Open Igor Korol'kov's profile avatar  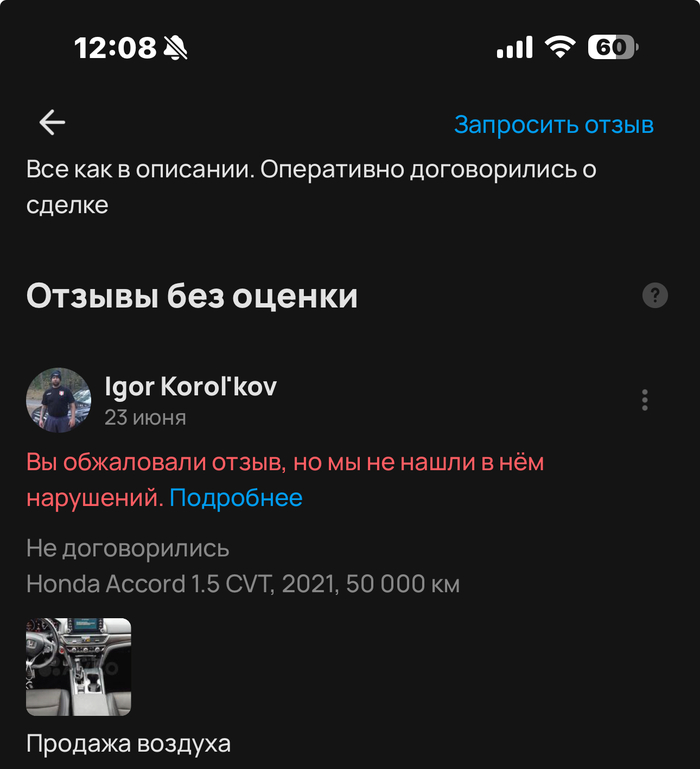click(58, 400)
